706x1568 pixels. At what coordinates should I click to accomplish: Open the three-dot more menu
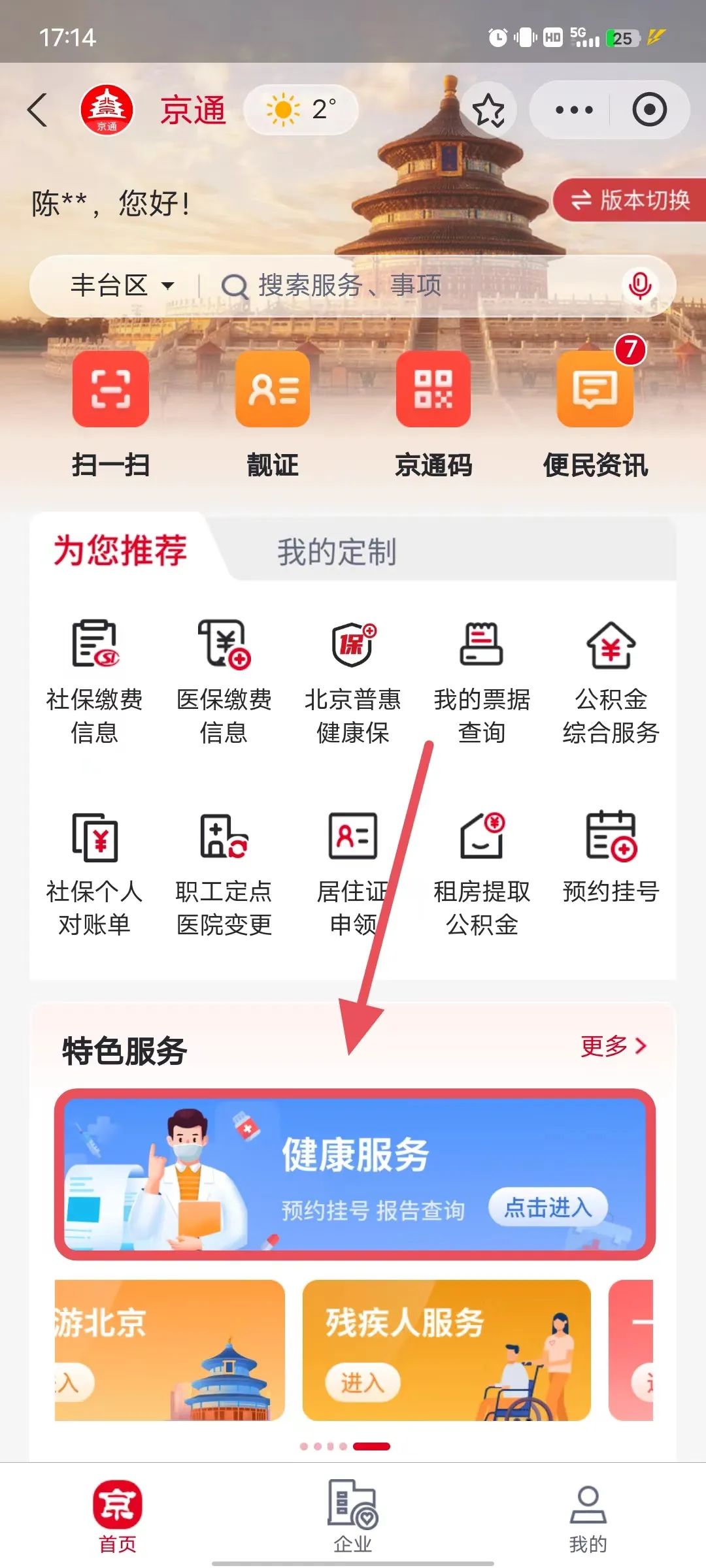(573, 110)
